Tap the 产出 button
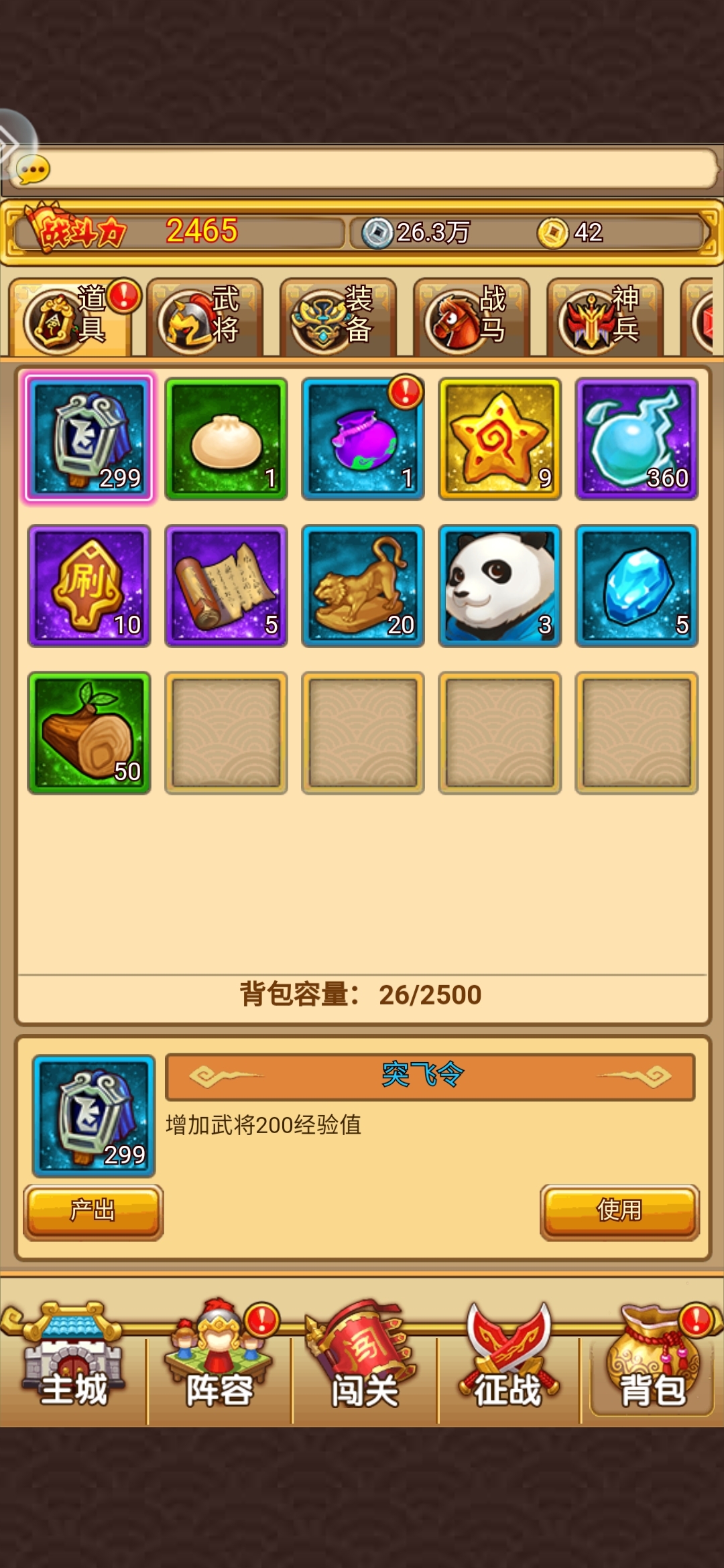Screen dimensions: 724x1568 click(x=93, y=1211)
